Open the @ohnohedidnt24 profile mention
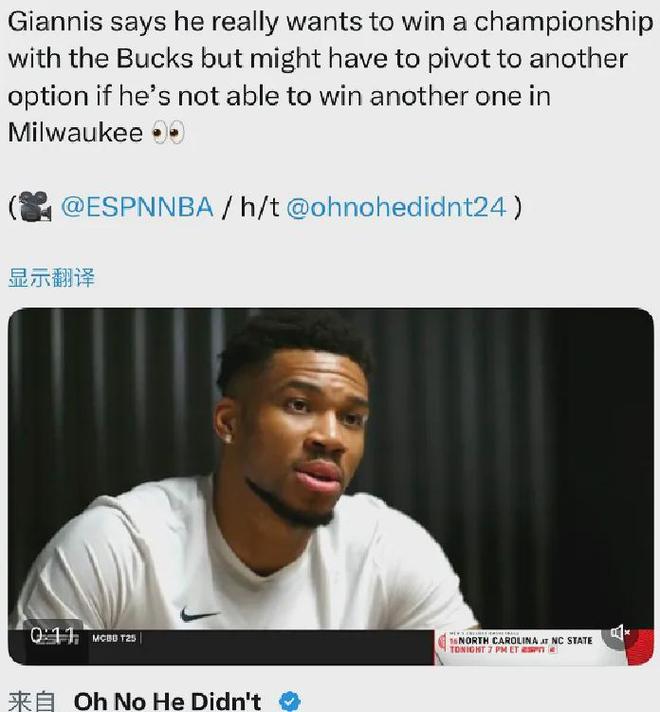 [x=396, y=207]
